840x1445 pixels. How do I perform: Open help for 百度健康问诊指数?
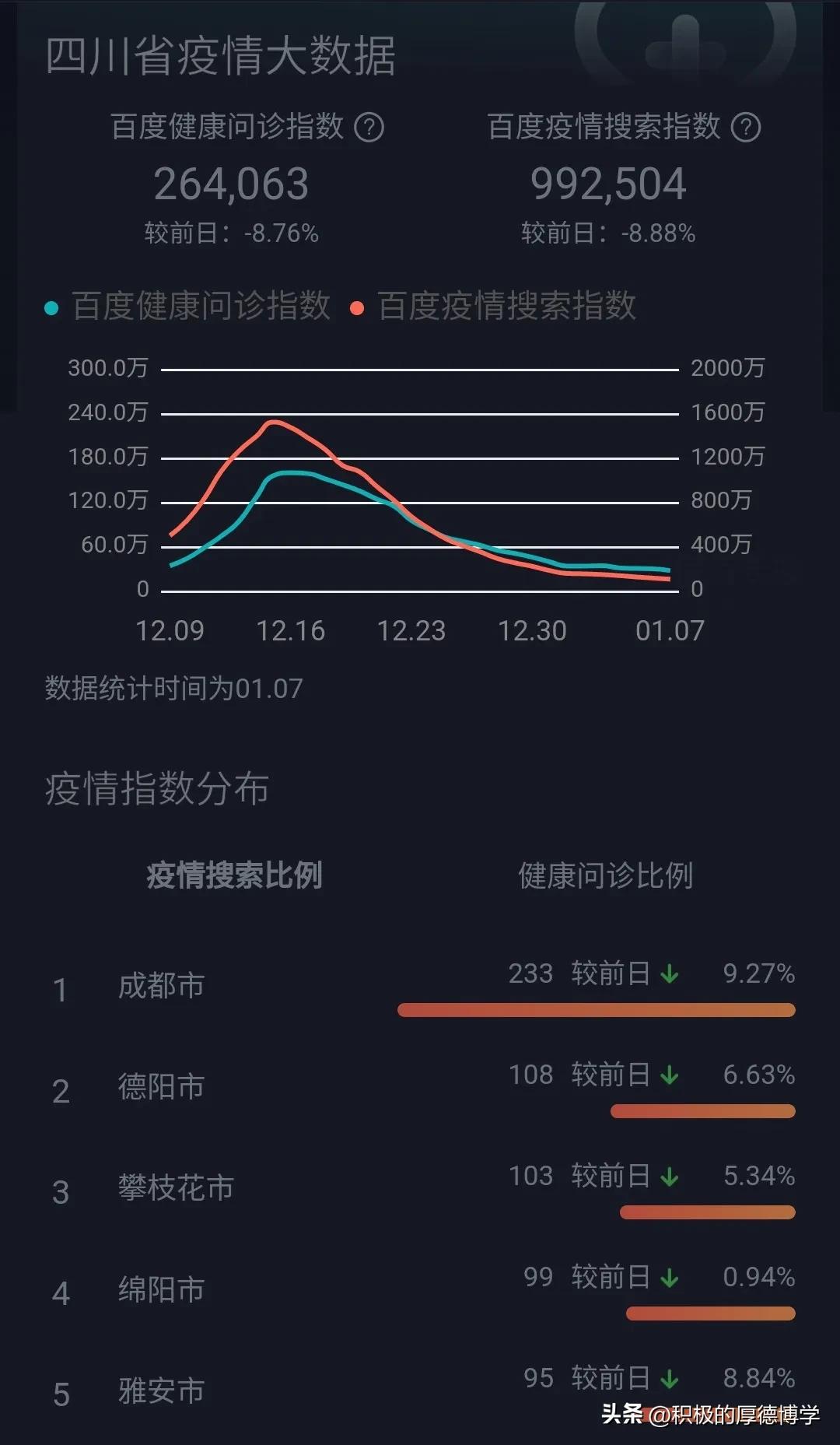[x=369, y=127]
